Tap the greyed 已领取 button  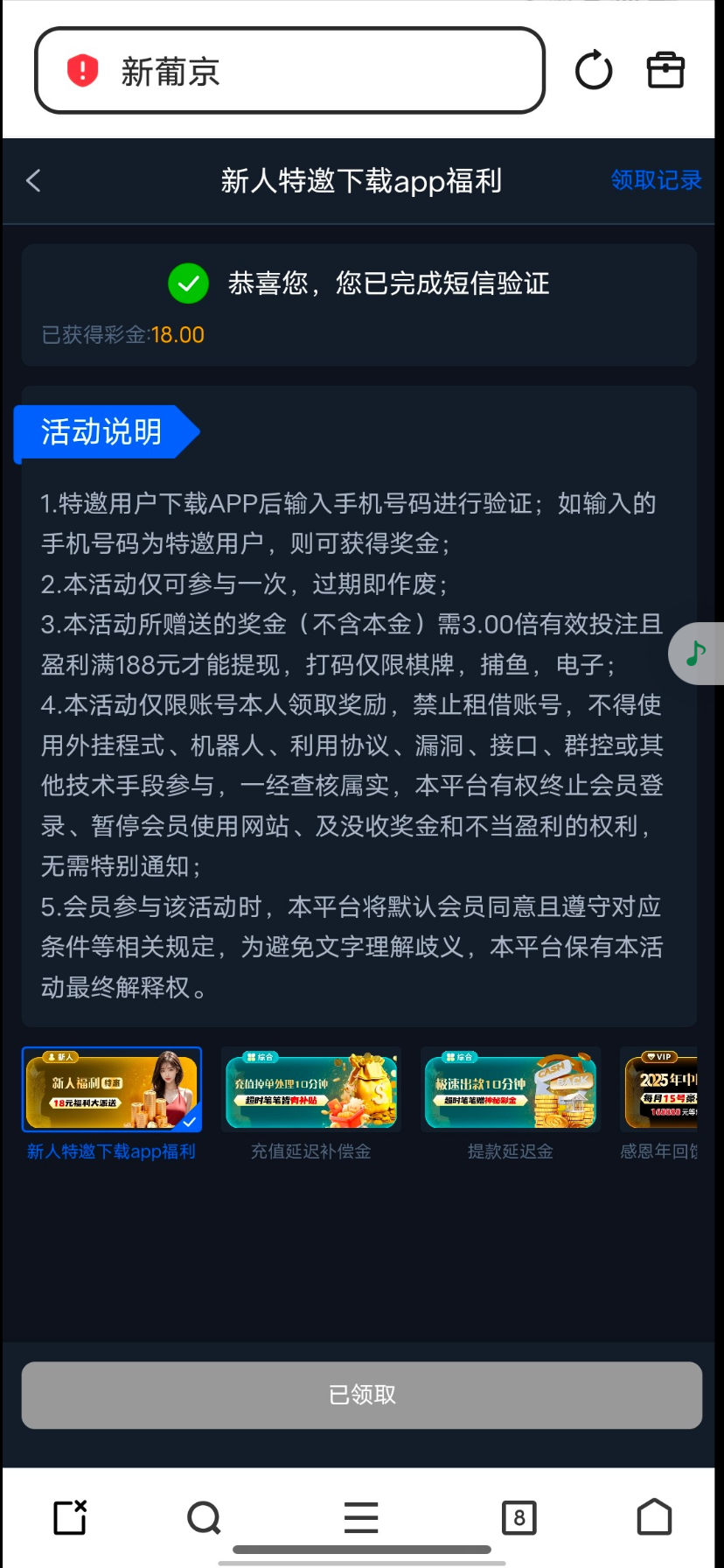coord(362,1395)
